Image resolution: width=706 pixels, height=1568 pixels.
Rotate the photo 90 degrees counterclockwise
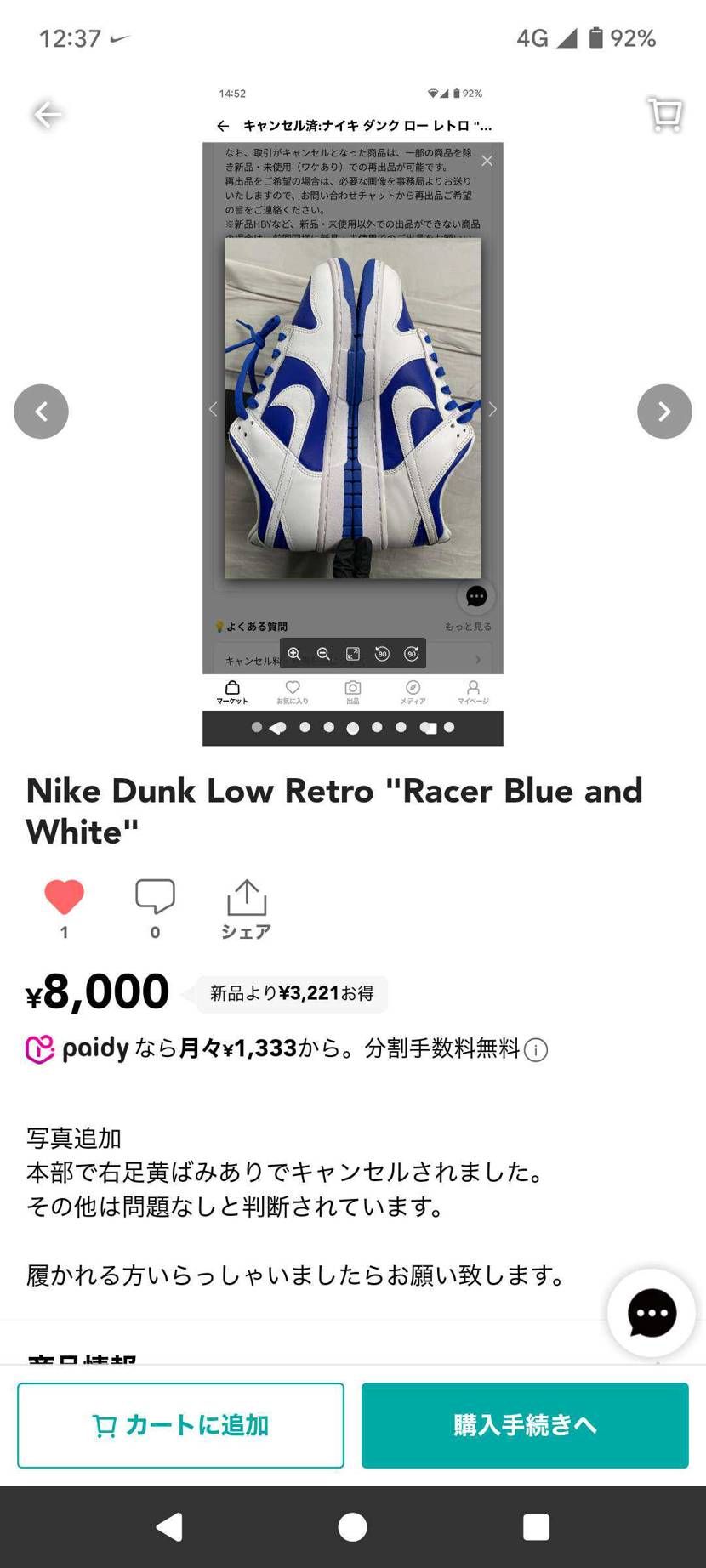pyautogui.click(x=380, y=654)
